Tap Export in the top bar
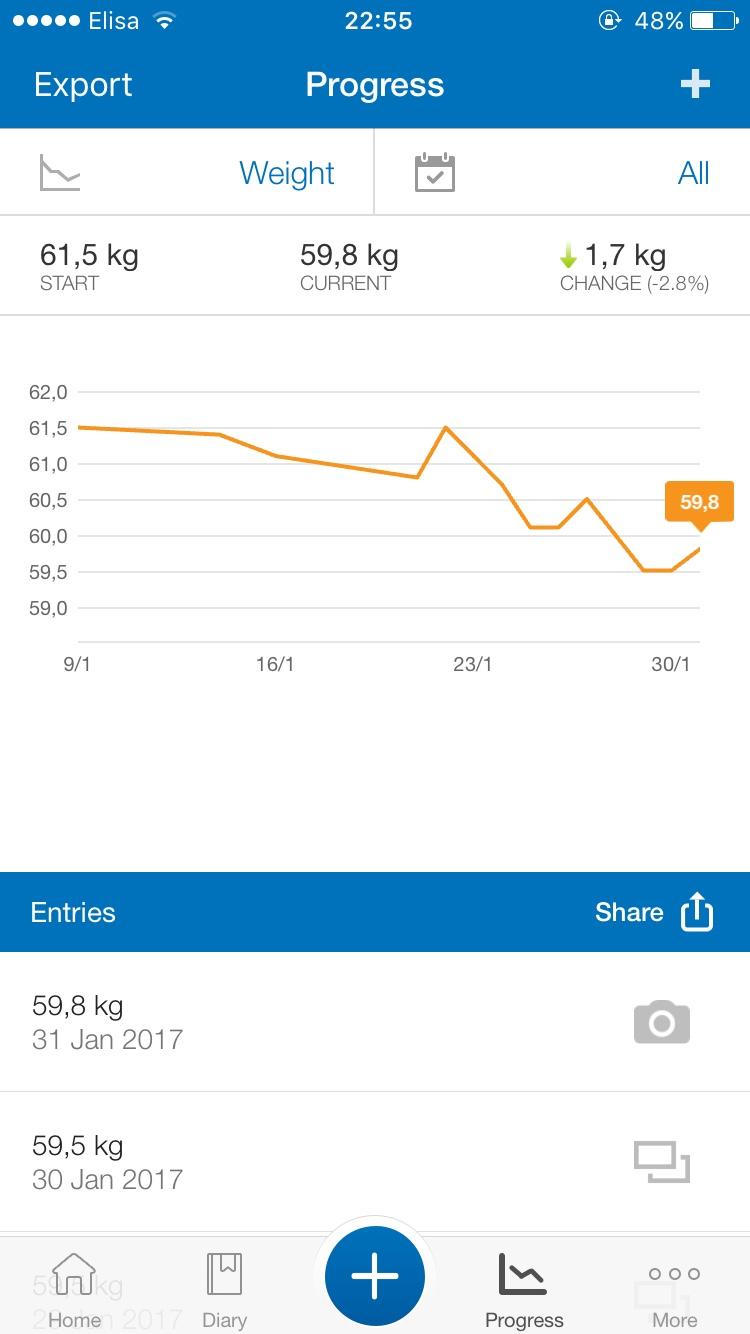The image size is (750, 1334). point(83,85)
